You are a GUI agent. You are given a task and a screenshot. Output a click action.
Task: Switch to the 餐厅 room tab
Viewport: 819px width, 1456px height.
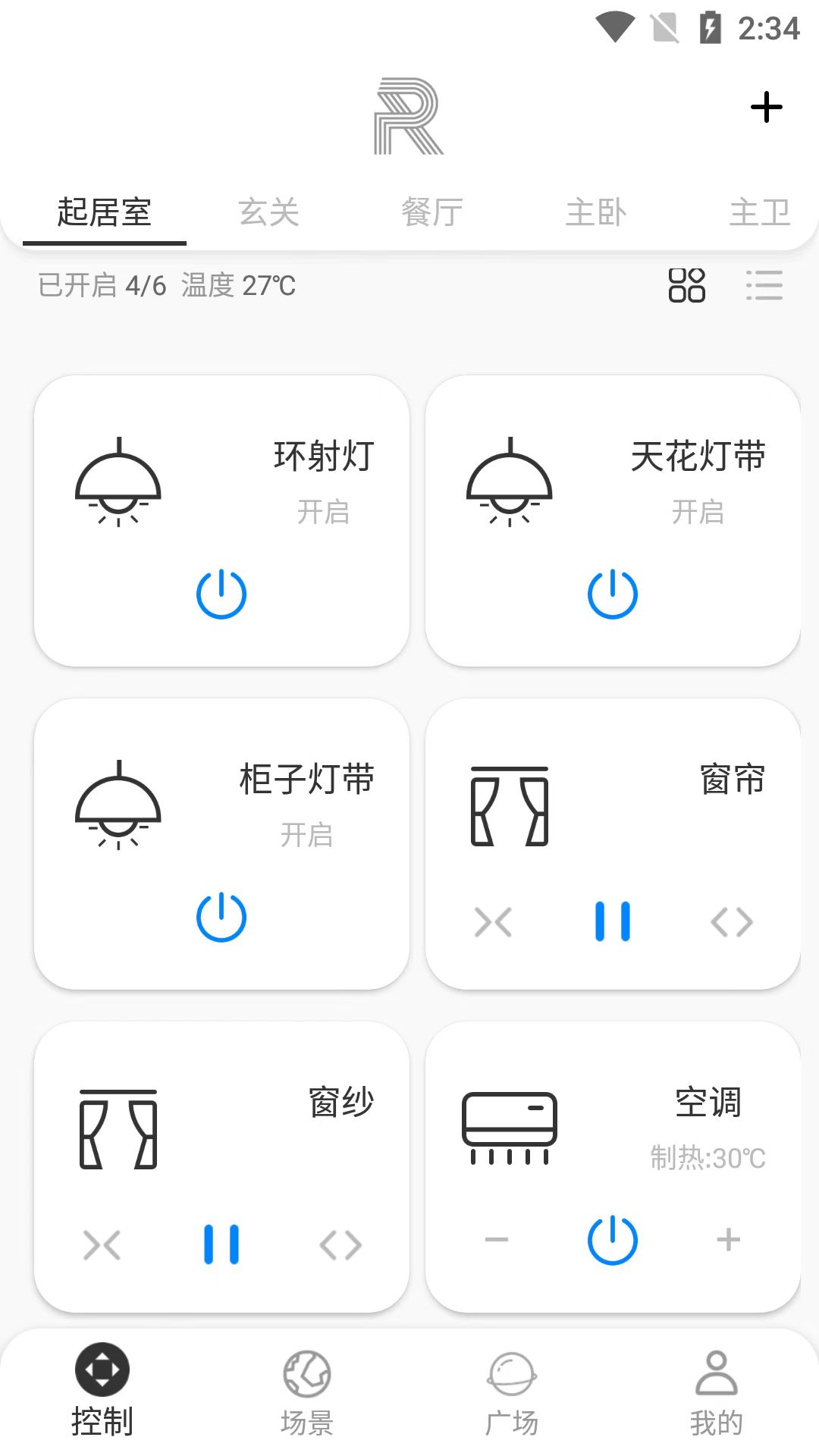[432, 212]
